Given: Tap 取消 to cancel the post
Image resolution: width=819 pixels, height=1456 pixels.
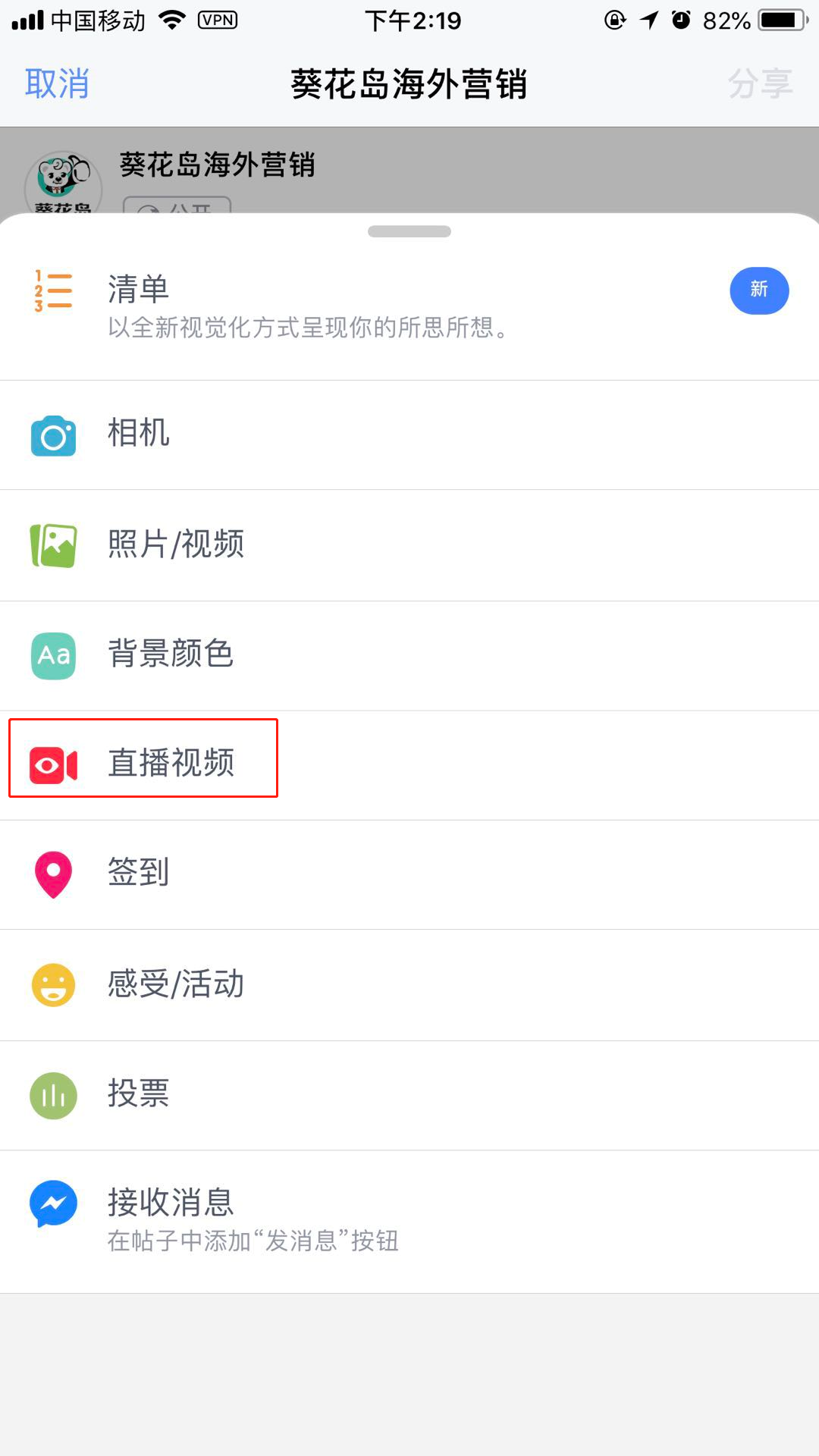Looking at the screenshot, I should pos(57,83).
